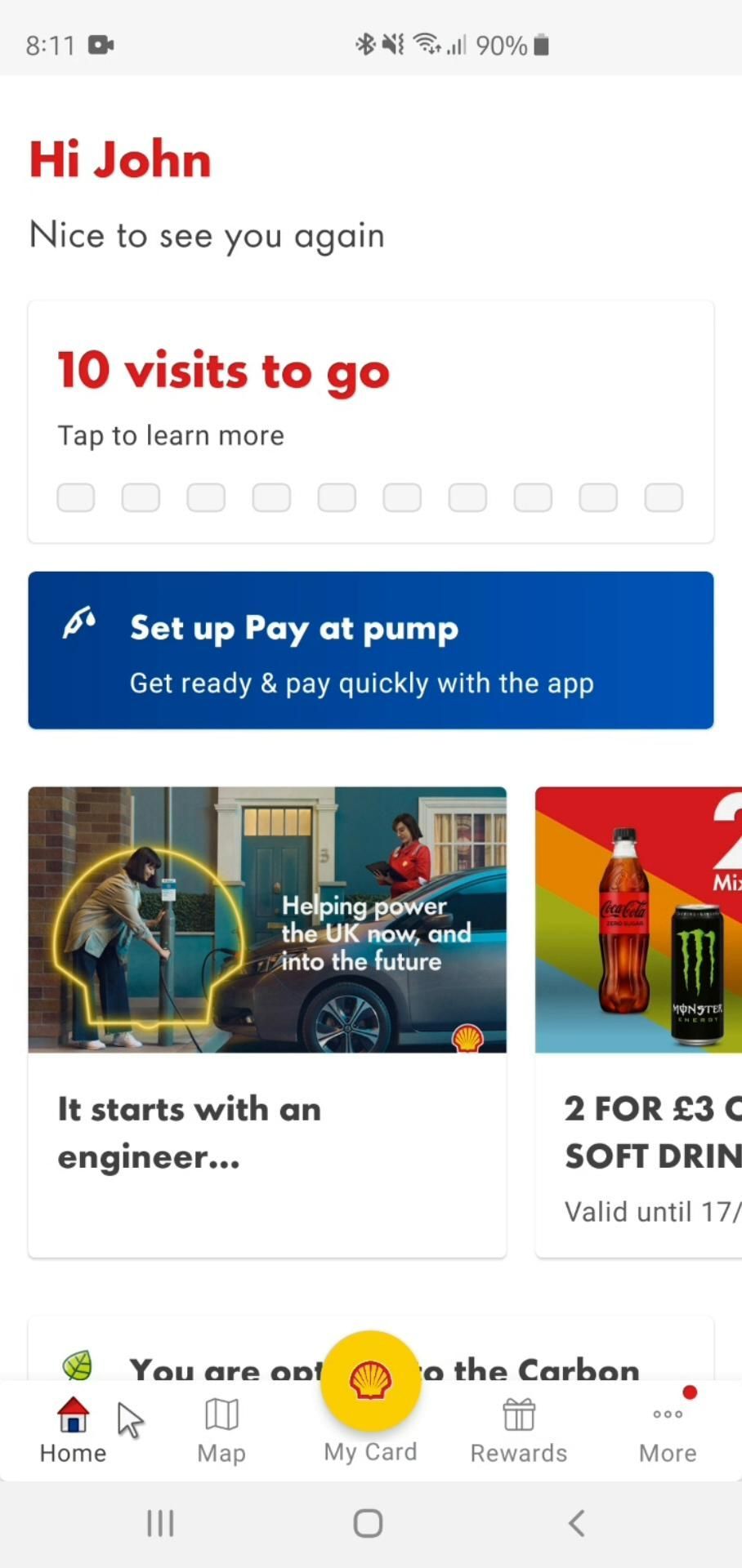Go back using system back button

(x=576, y=1523)
